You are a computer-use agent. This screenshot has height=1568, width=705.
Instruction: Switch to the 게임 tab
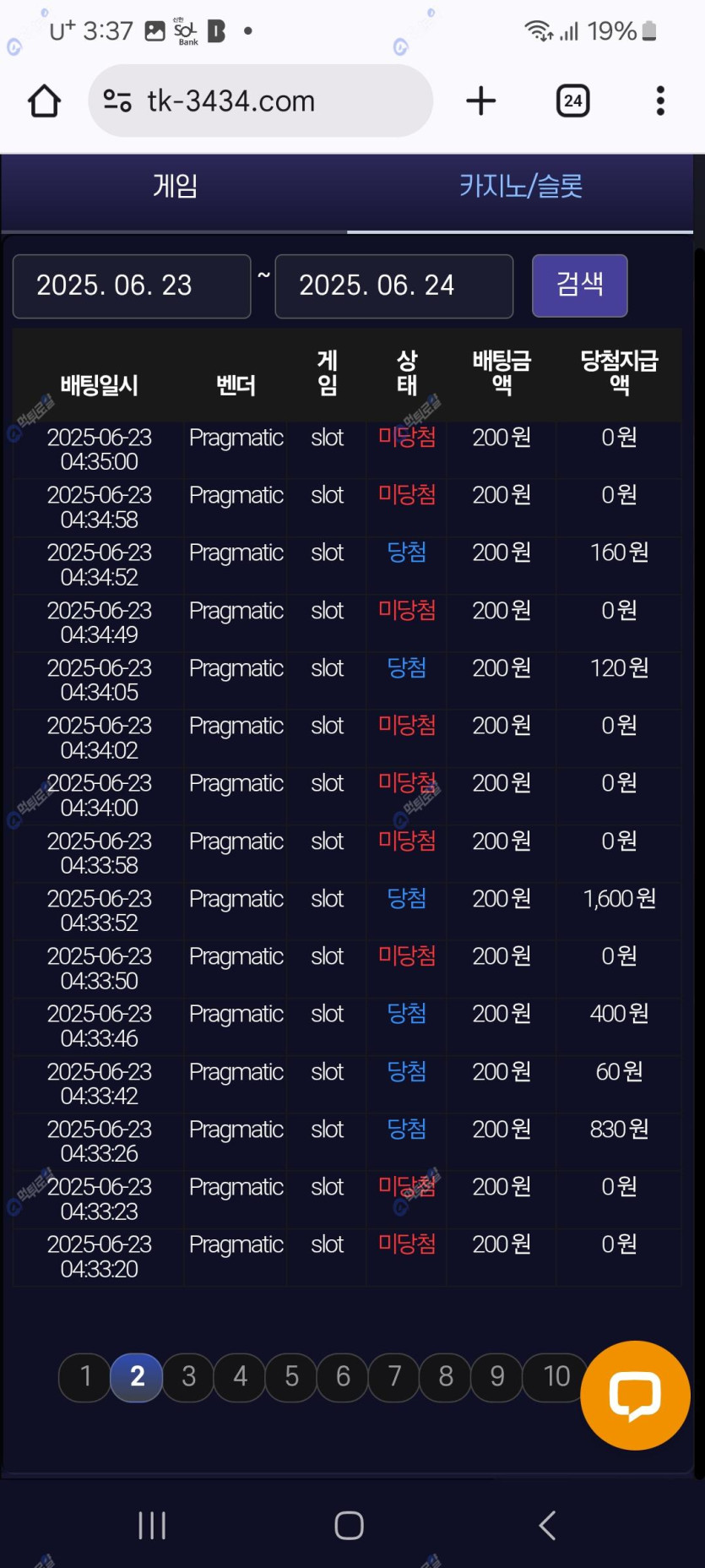175,187
